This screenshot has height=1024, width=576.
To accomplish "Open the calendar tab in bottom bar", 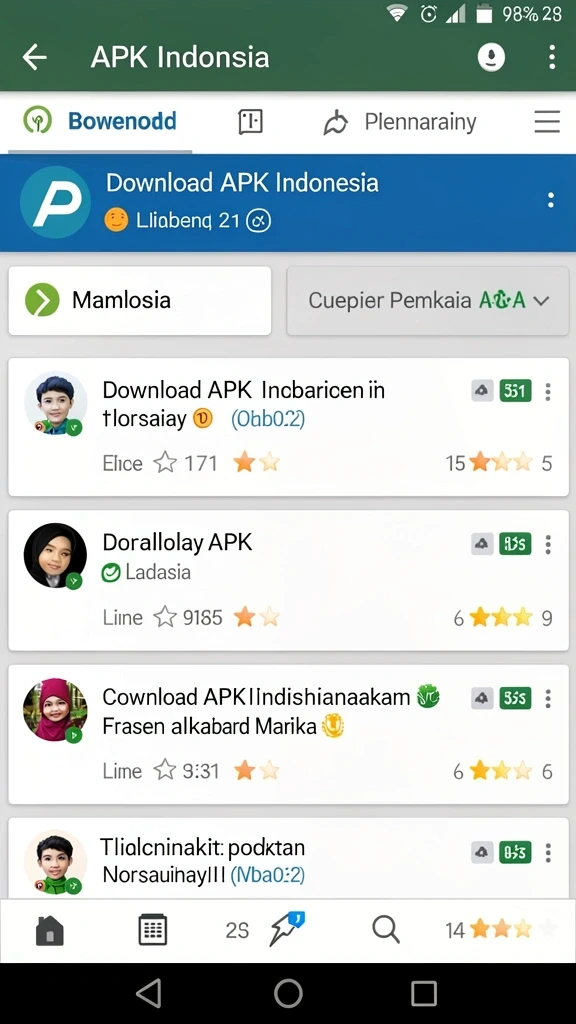I will [153, 929].
